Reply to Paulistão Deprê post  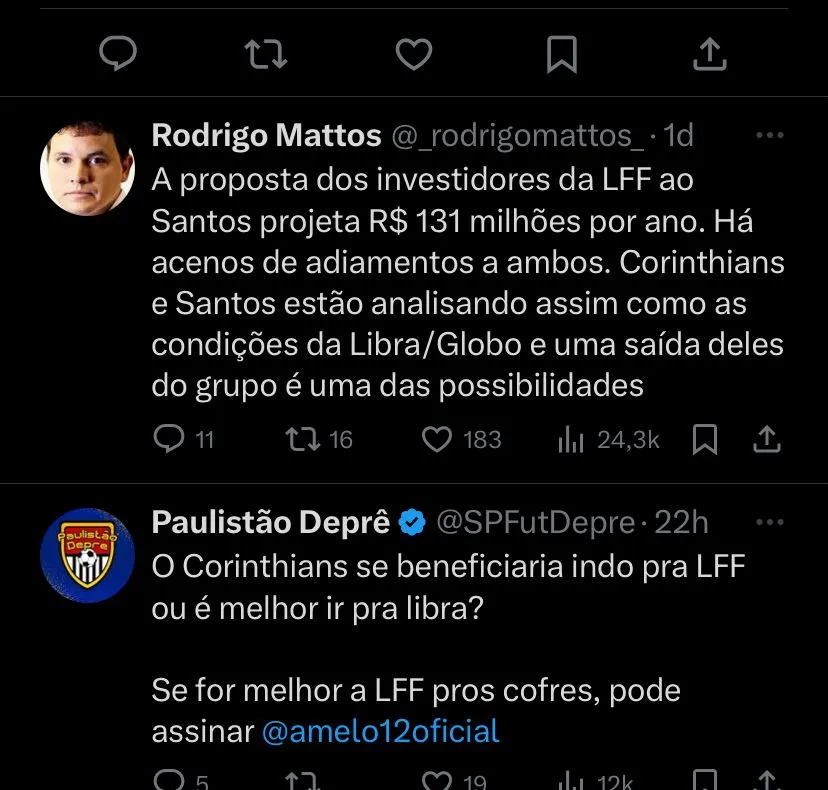point(171,781)
